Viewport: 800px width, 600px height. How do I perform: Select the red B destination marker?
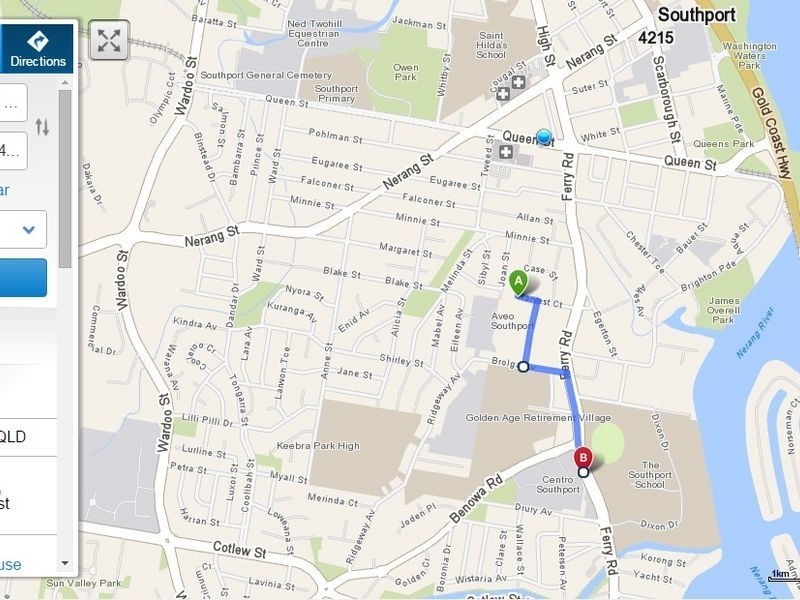[x=583, y=459]
